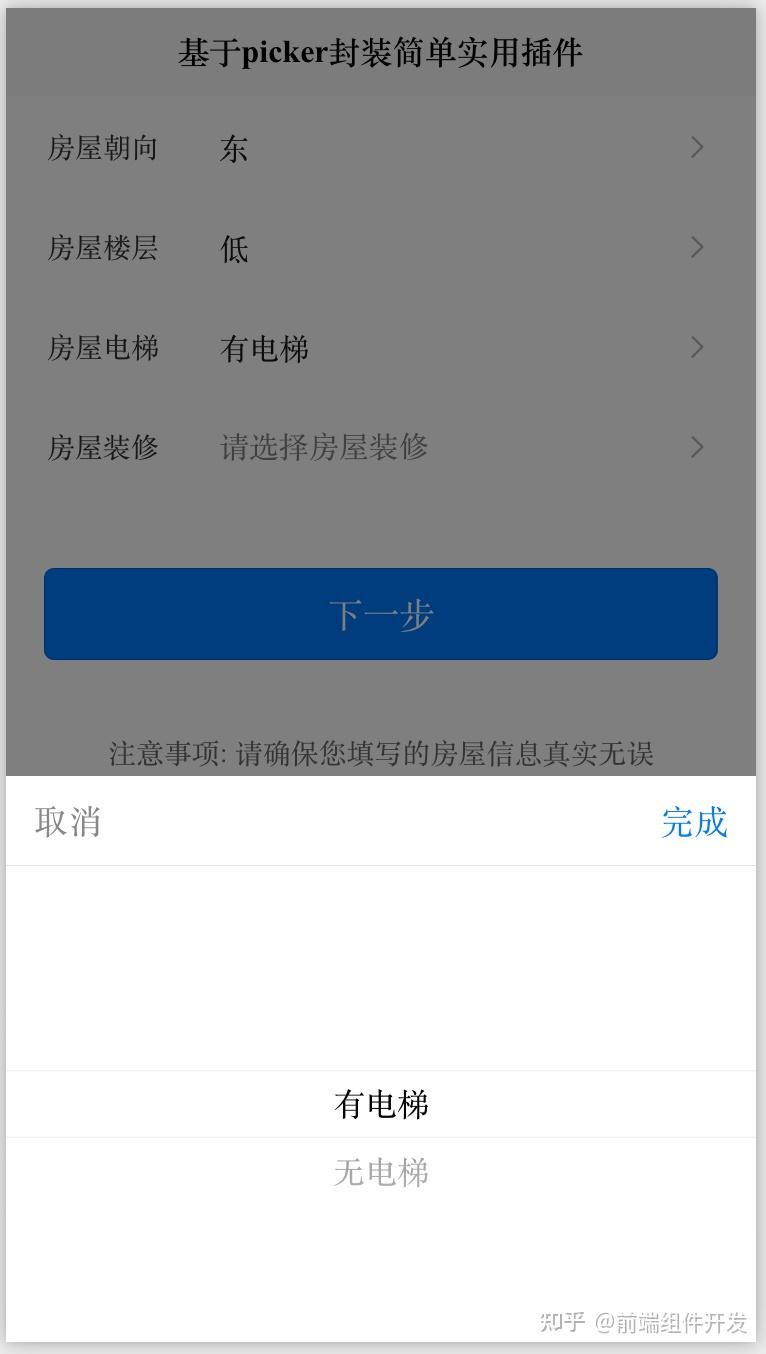Expand the 房屋电梯 row chevron
The height and width of the screenshot is (1354, 766).
click(697, 348)
